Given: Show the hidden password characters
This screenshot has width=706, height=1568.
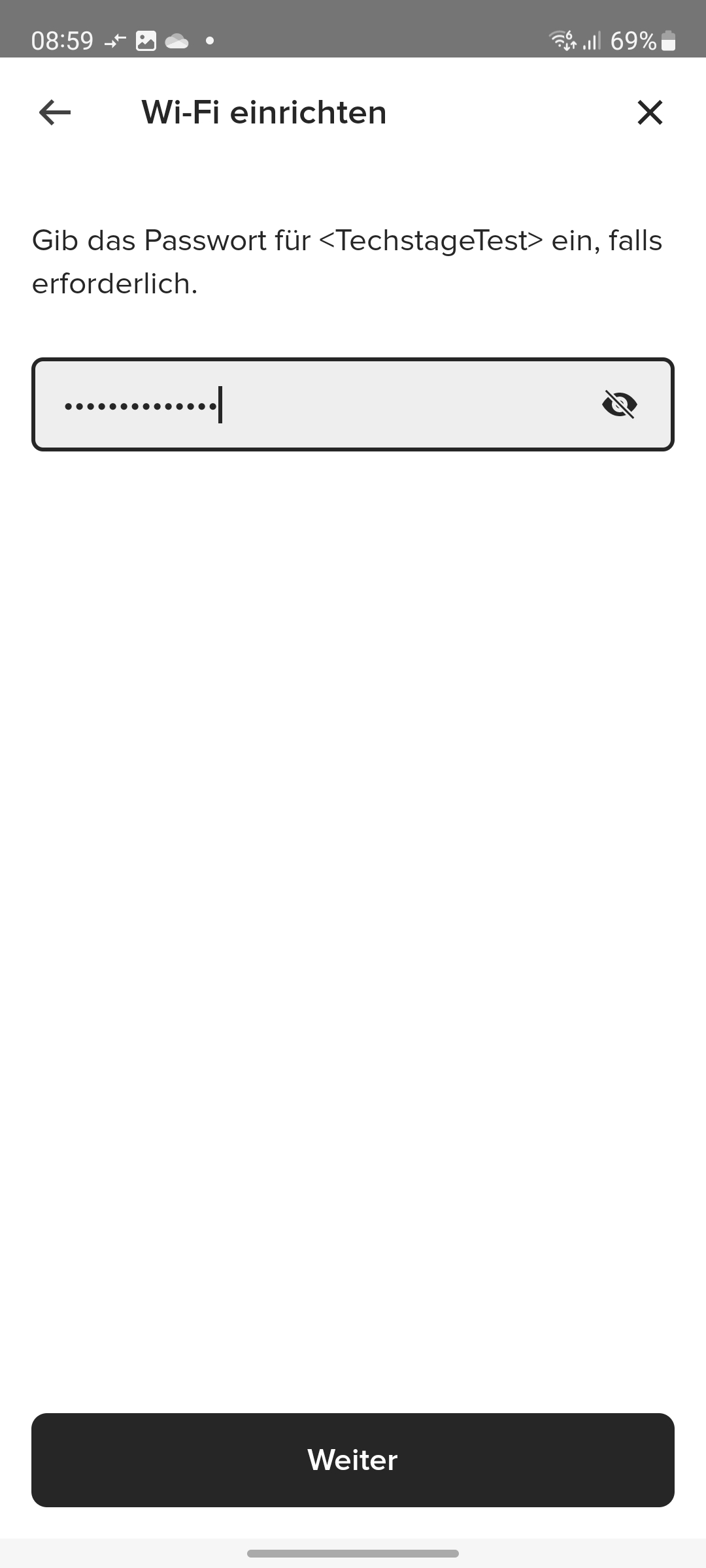Looking at the screenshot, I should [x=619, y=404].
